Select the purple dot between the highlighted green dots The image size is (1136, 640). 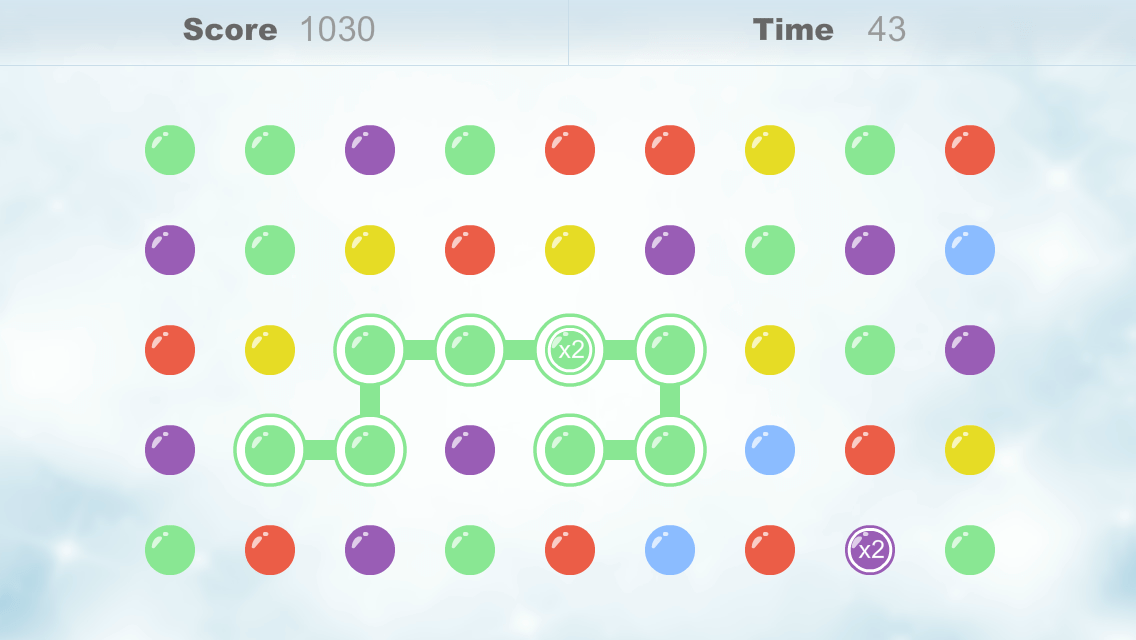pyautogui.click(x=470, y=450)
